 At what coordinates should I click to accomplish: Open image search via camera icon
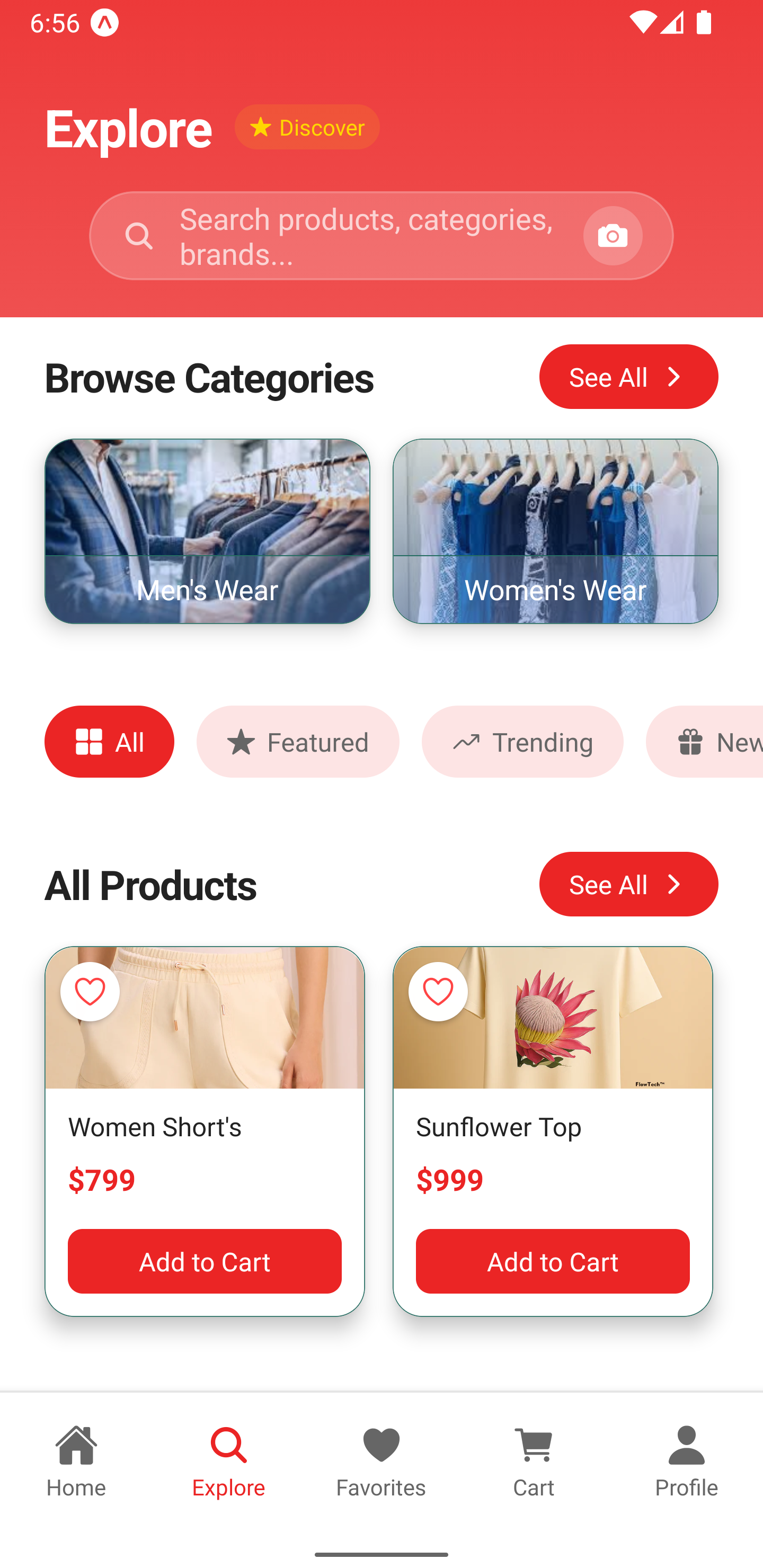[x=613, y=236]
